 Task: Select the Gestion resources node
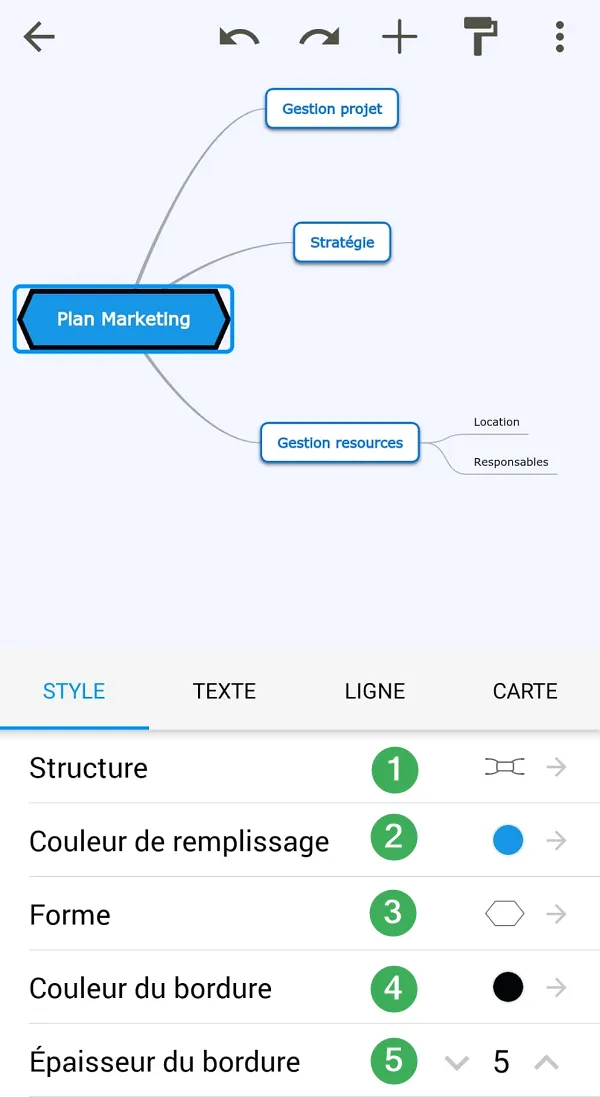coord(340,442)
